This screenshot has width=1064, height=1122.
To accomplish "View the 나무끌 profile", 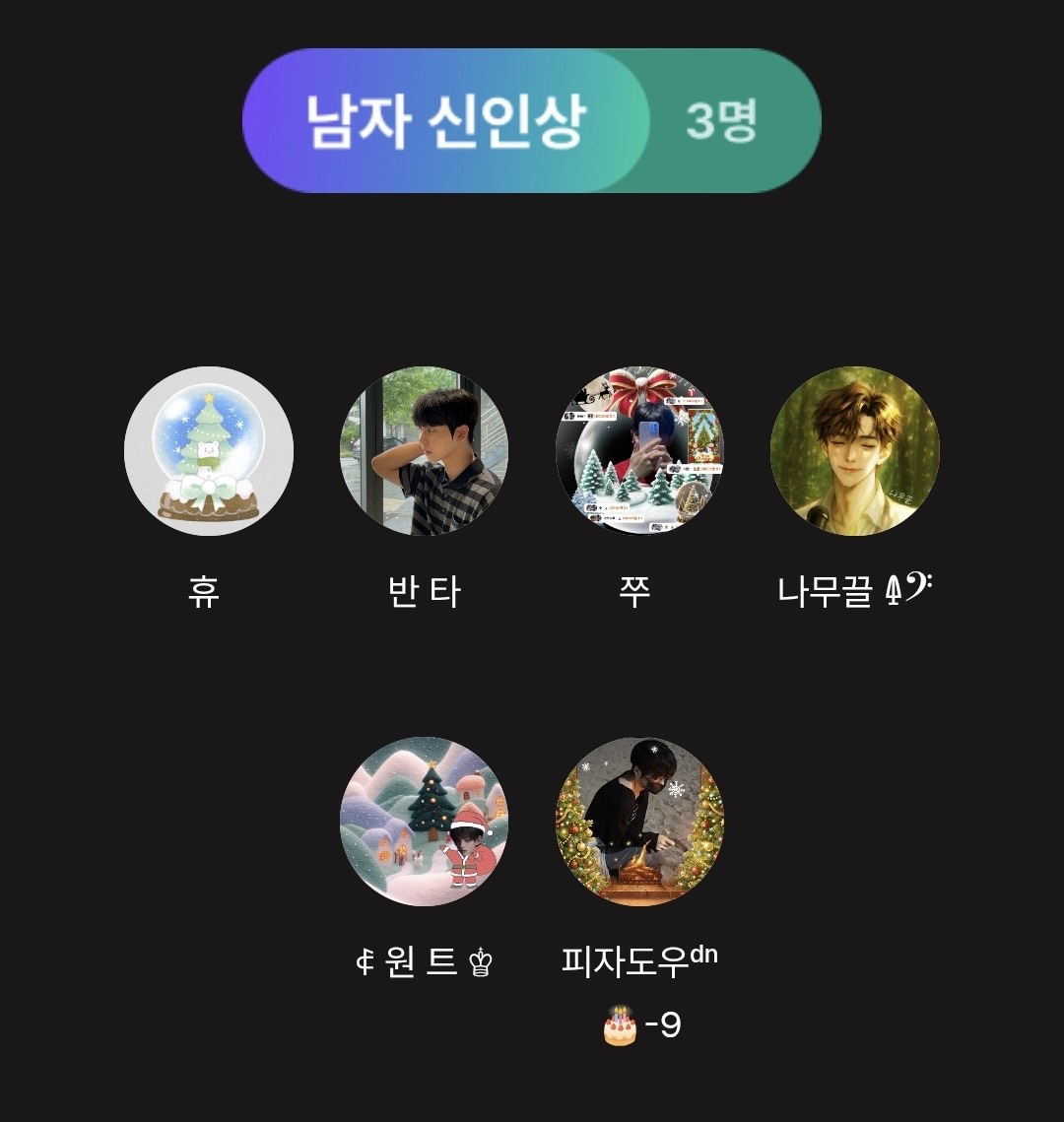I will coord(854,451).
